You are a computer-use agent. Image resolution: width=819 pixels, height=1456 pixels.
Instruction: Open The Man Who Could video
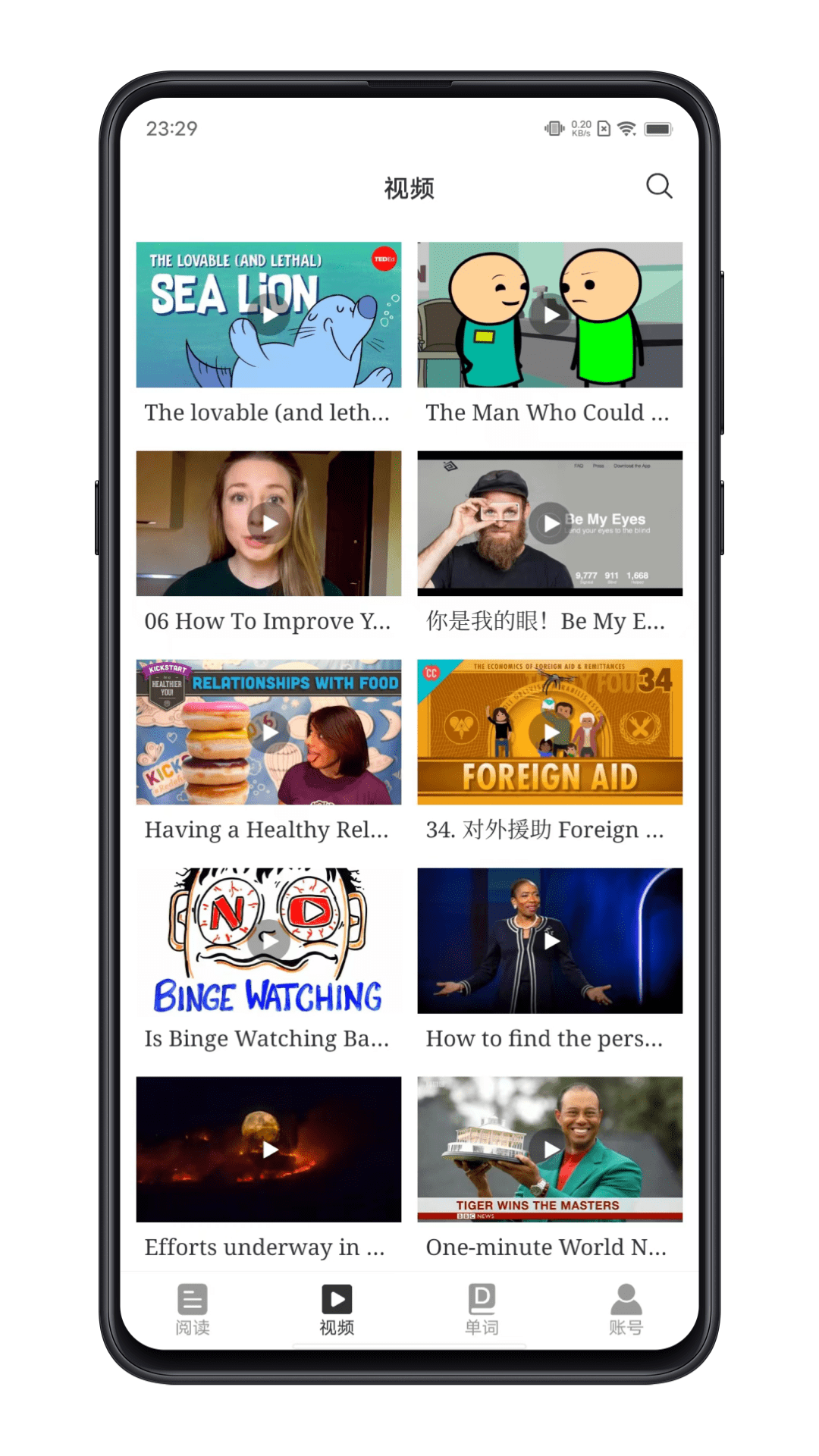550,315
